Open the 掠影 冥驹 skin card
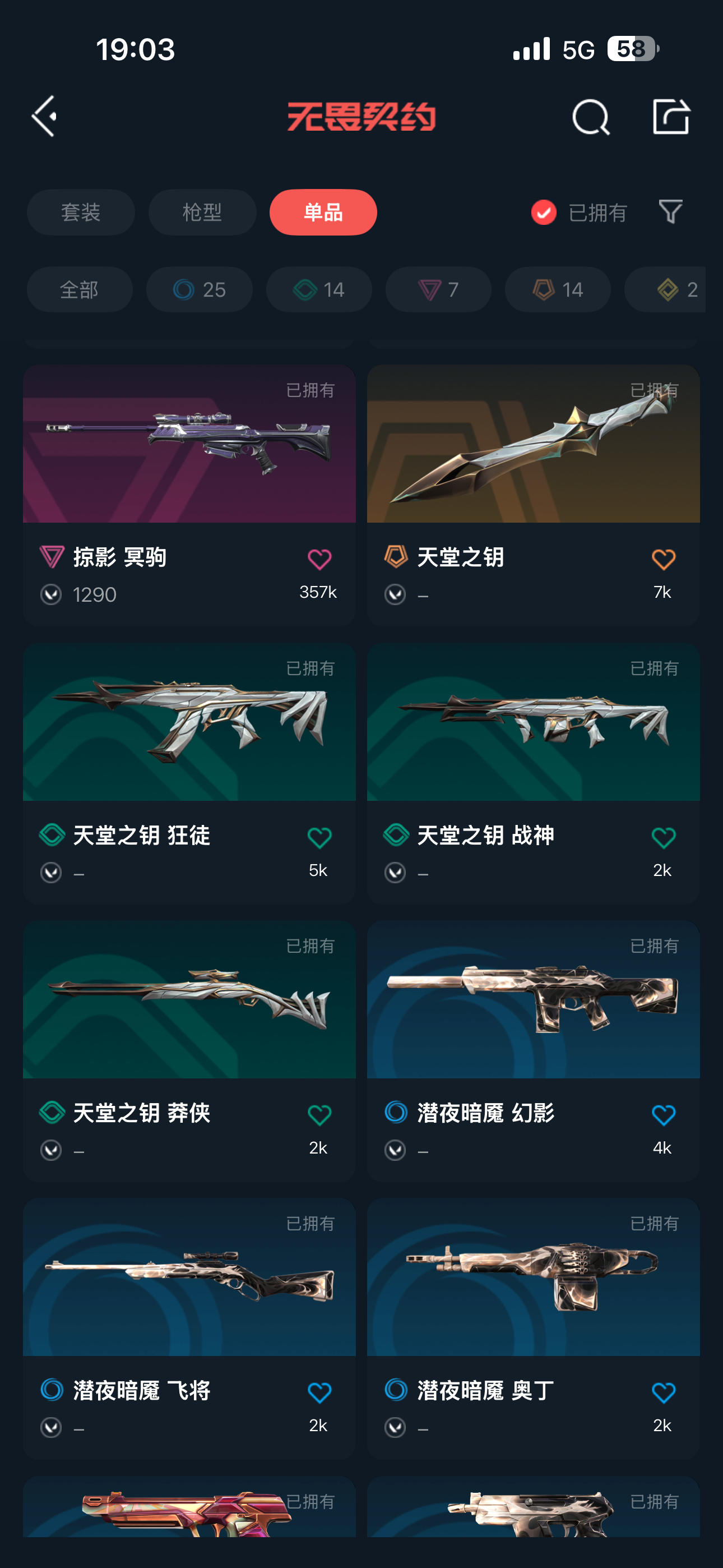 (189, 496)
